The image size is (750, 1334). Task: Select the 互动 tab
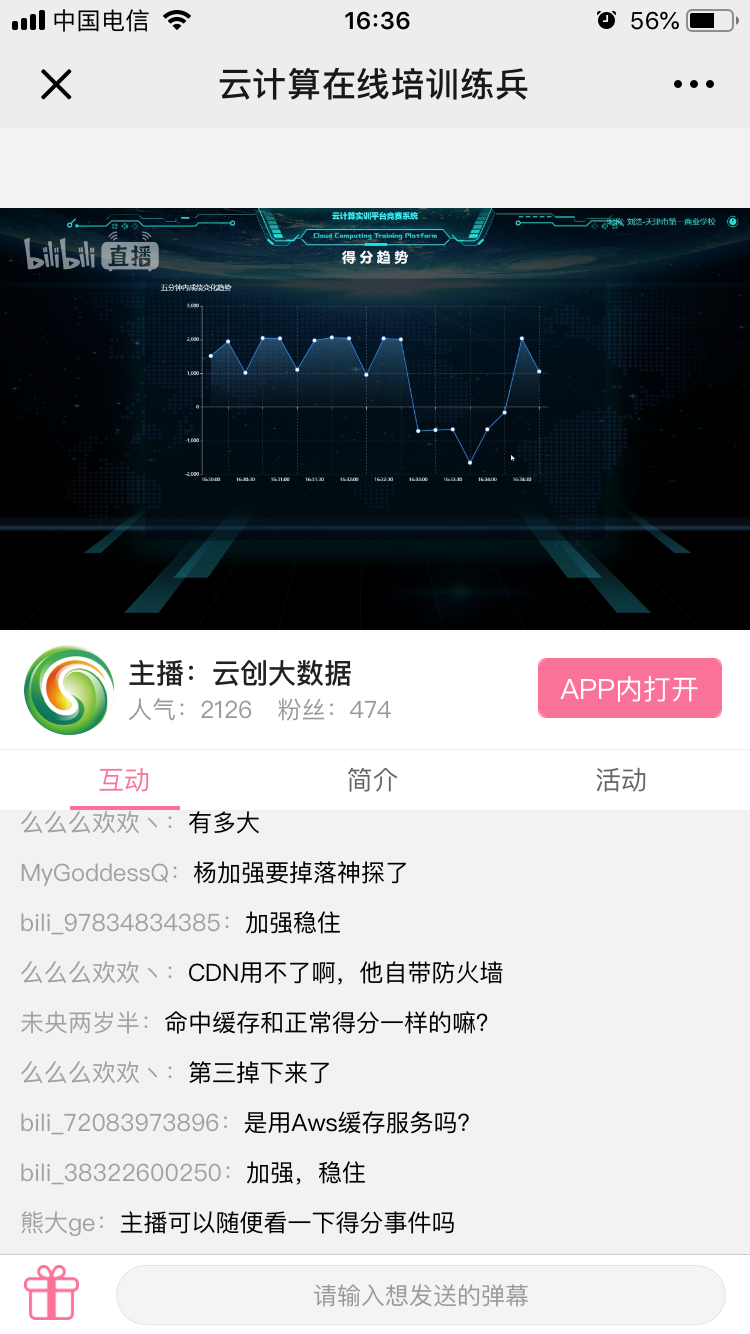124,780
